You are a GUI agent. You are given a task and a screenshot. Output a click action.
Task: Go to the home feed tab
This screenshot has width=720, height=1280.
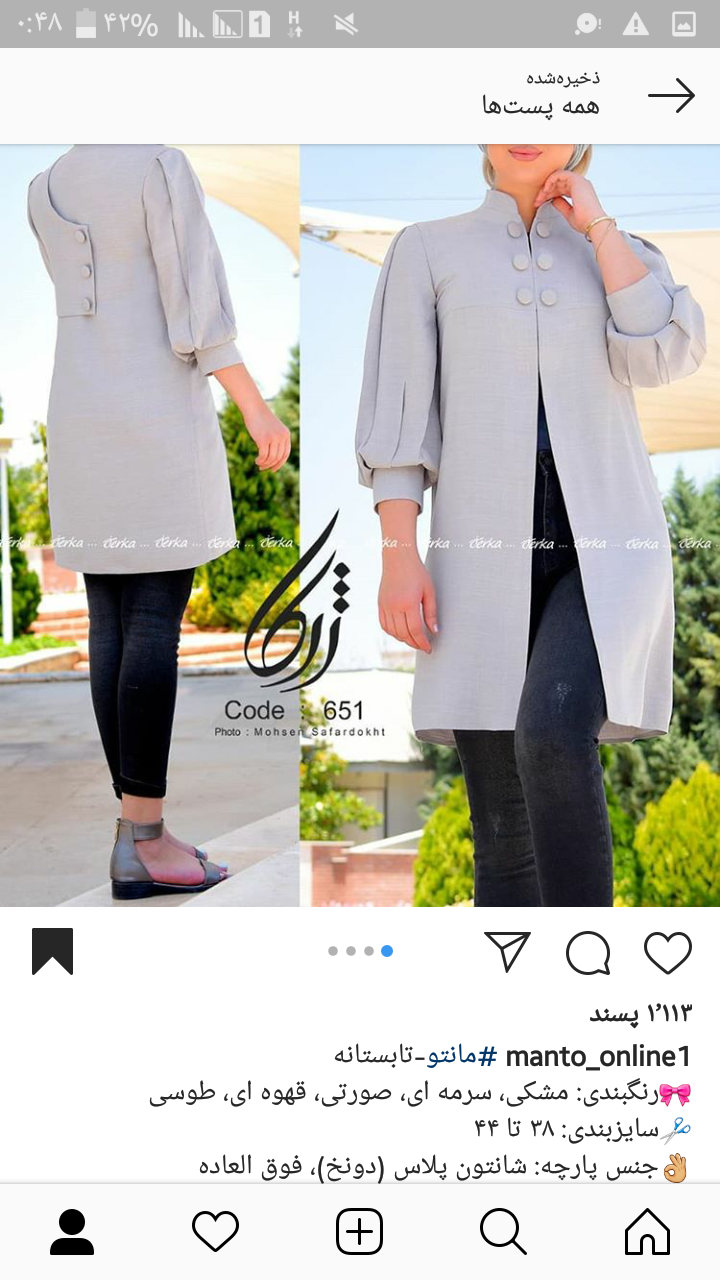(647, 1231)
